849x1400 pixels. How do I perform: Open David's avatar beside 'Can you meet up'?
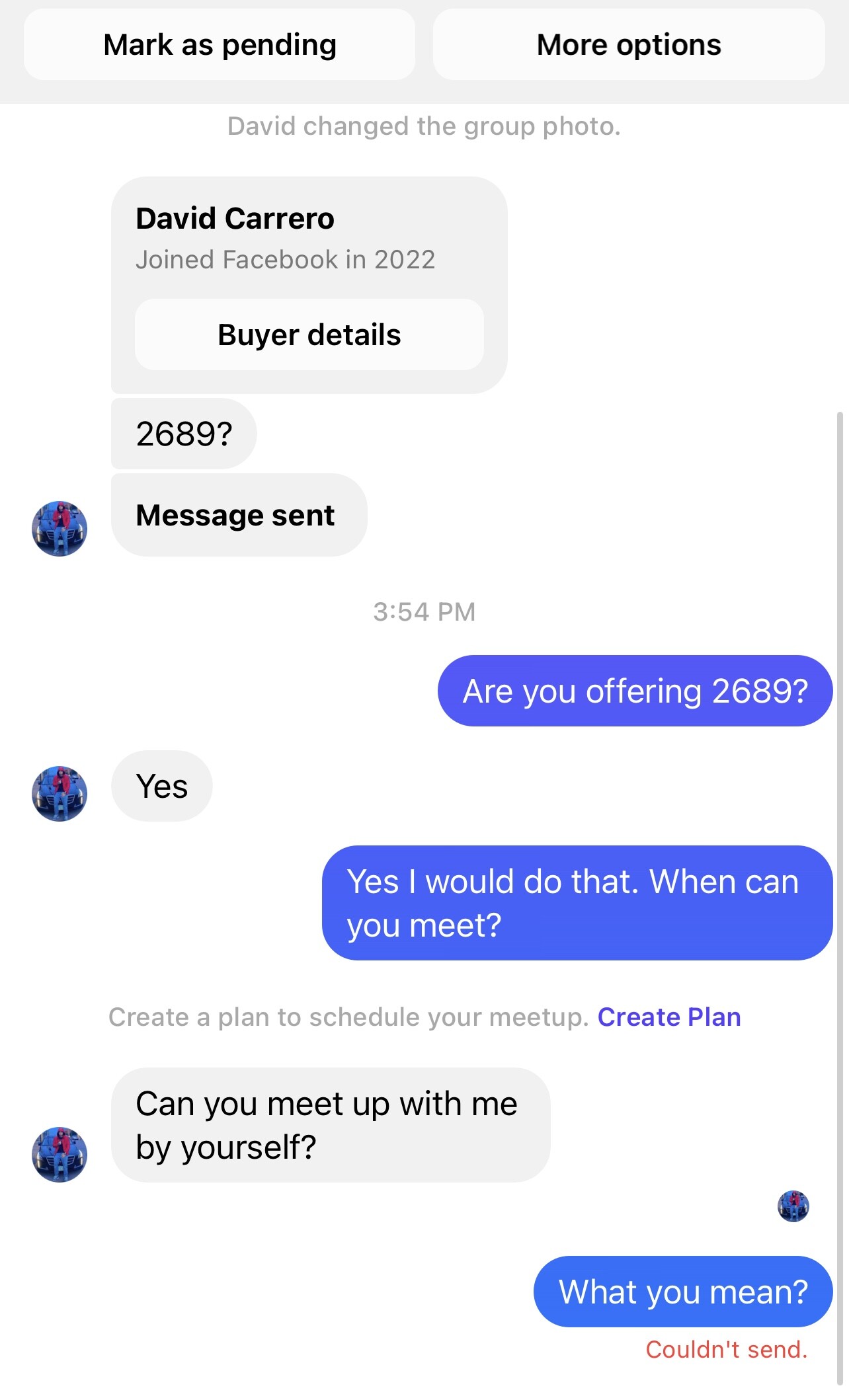tap(60, 1154)
